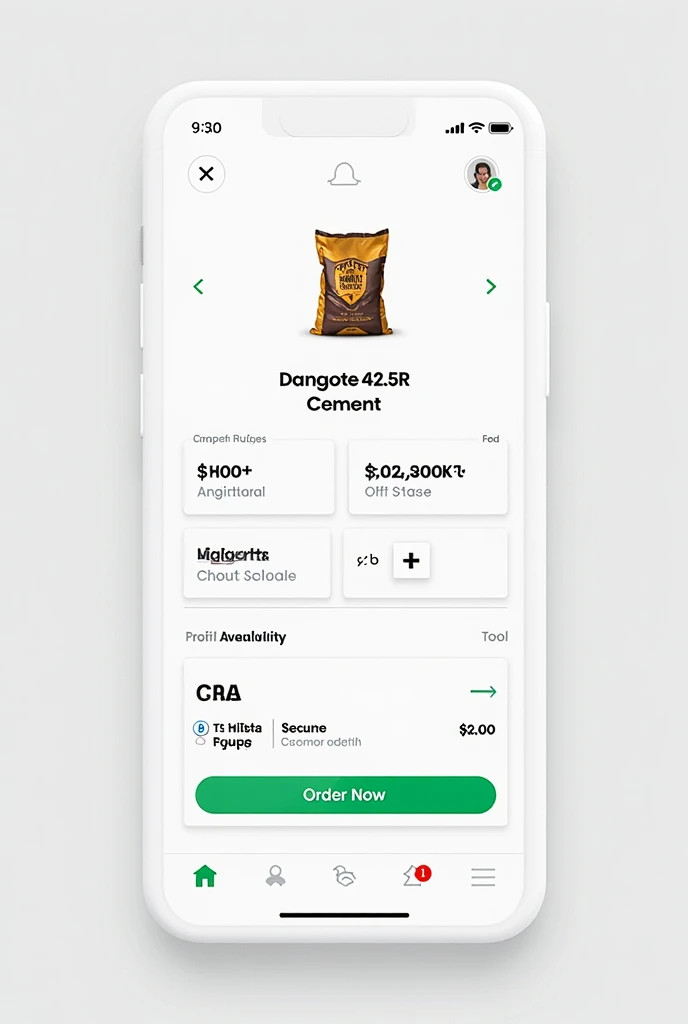
Task: Open the tab with the red badge
Action: coord(415,877)
